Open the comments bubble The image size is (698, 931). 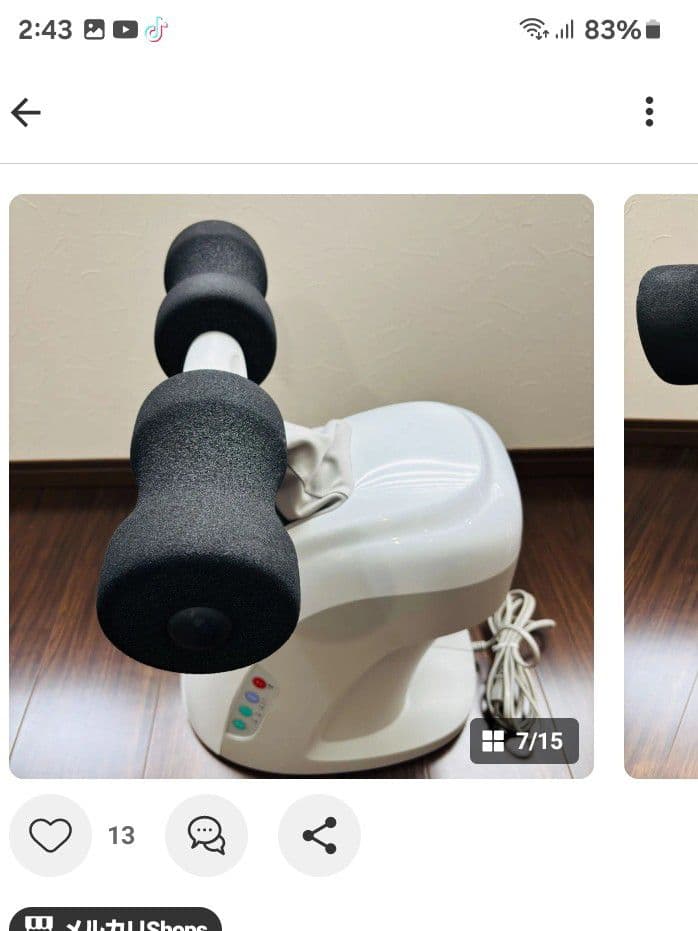click(206, 835)
